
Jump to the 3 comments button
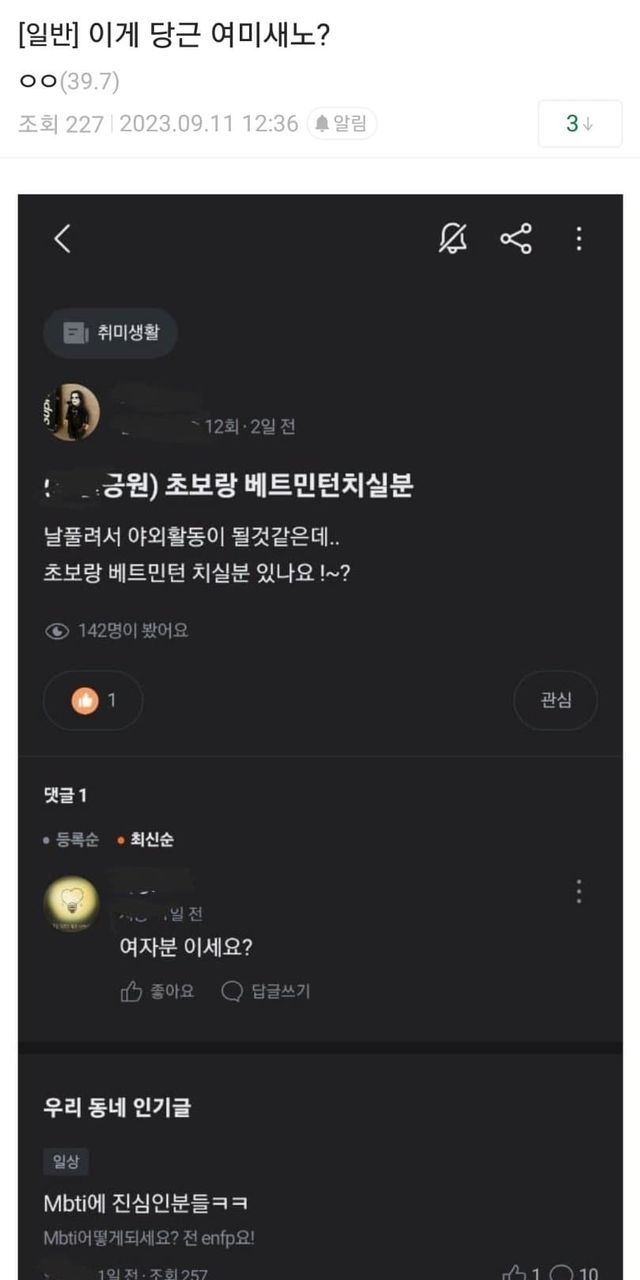click(580, 124)
